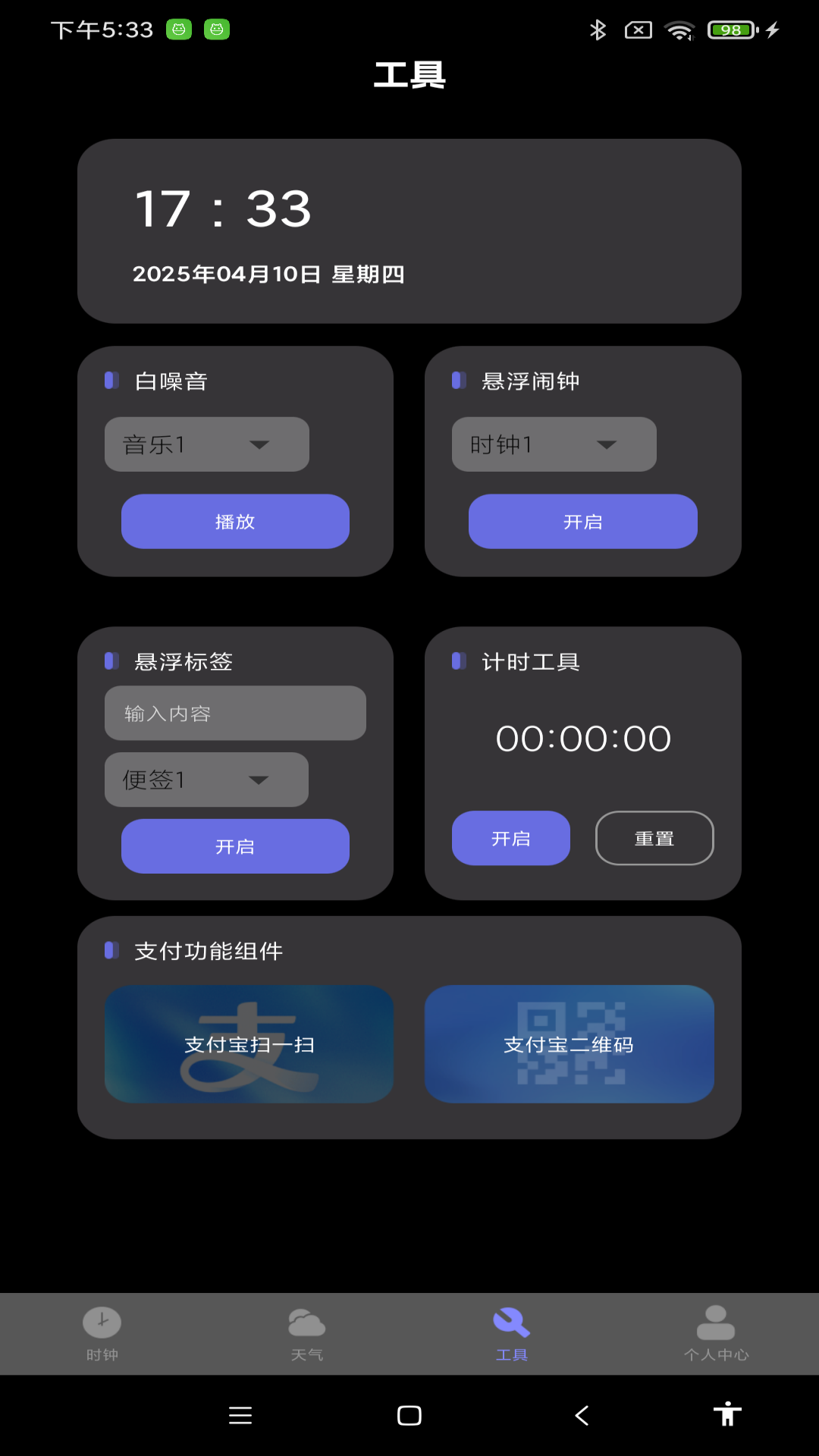Expand the 时钟1 clock style dropdown
The height and width of the screenshot is (1456, 819).
pos(554,444)
